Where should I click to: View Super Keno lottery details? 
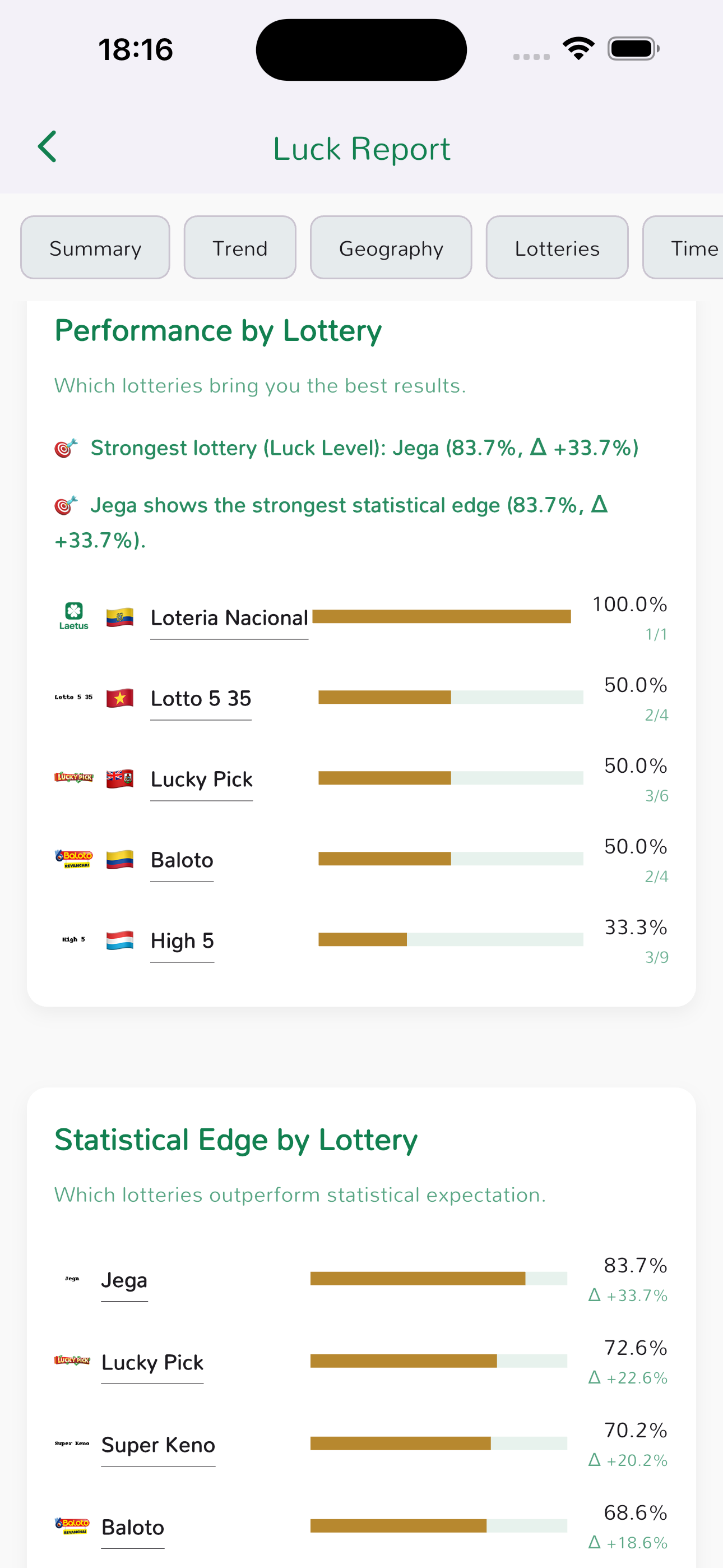click(x=158, y=1445)
